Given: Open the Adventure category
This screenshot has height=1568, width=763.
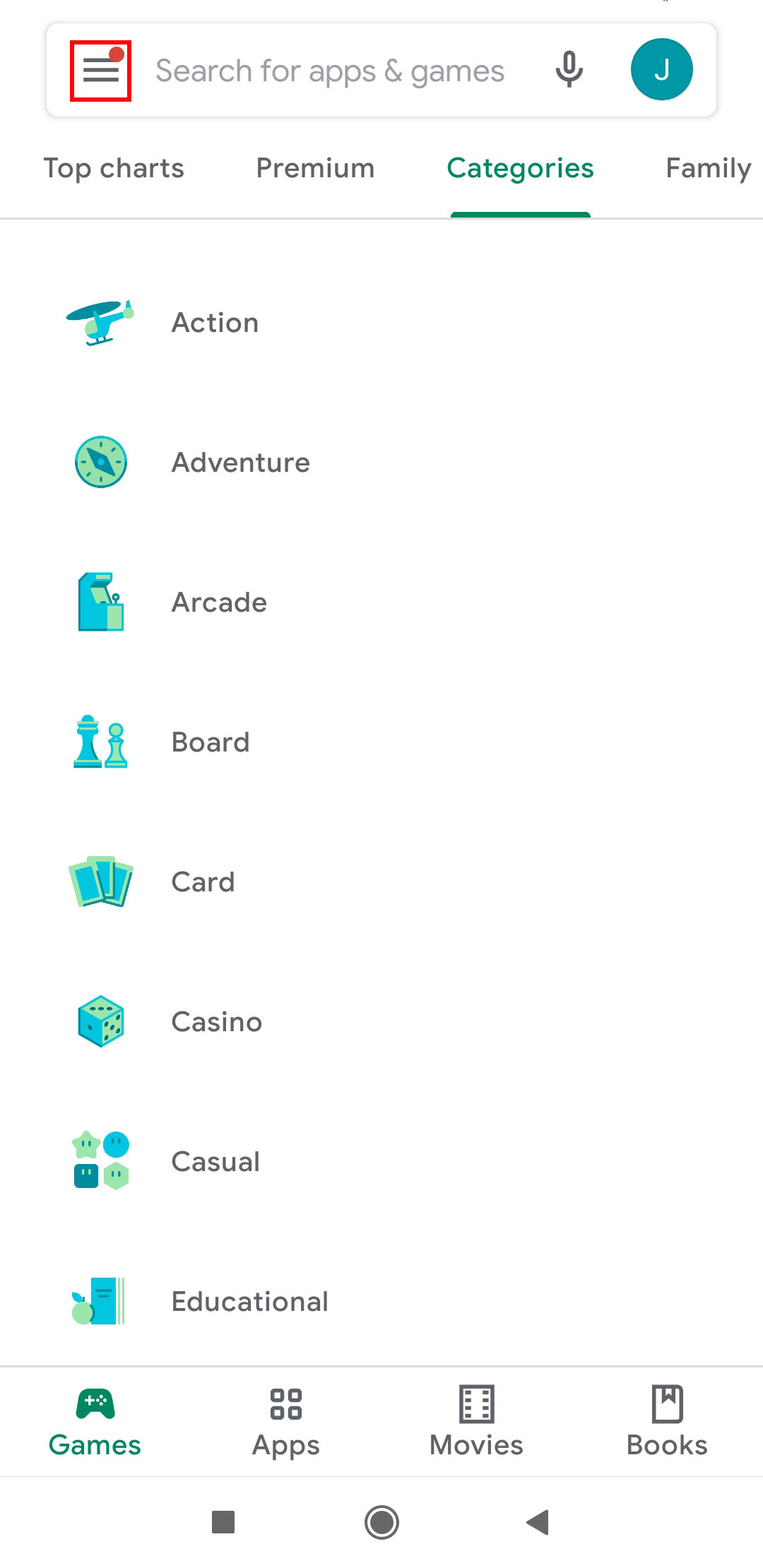Looking at the screenshot, I should [240, 463].
